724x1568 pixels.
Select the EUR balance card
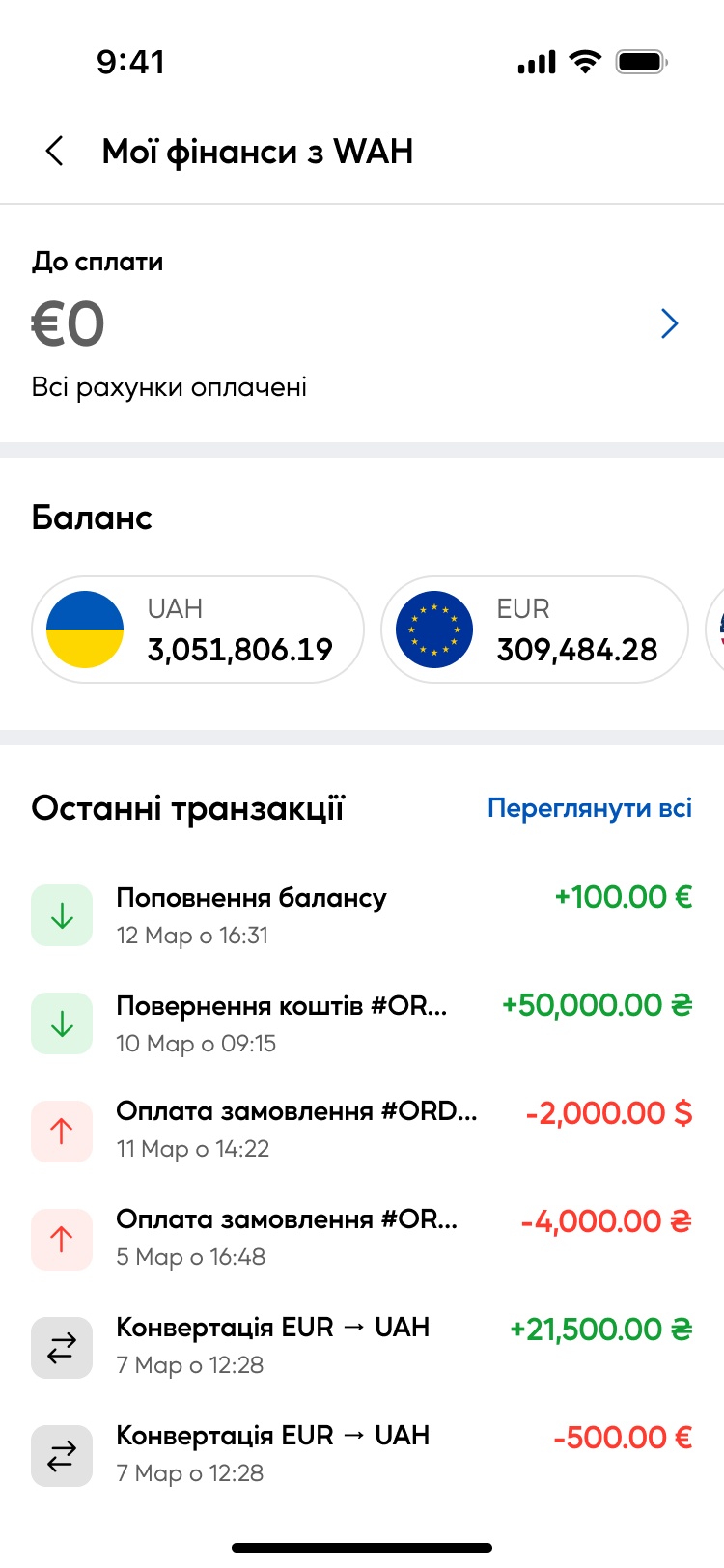pos(534,630)
